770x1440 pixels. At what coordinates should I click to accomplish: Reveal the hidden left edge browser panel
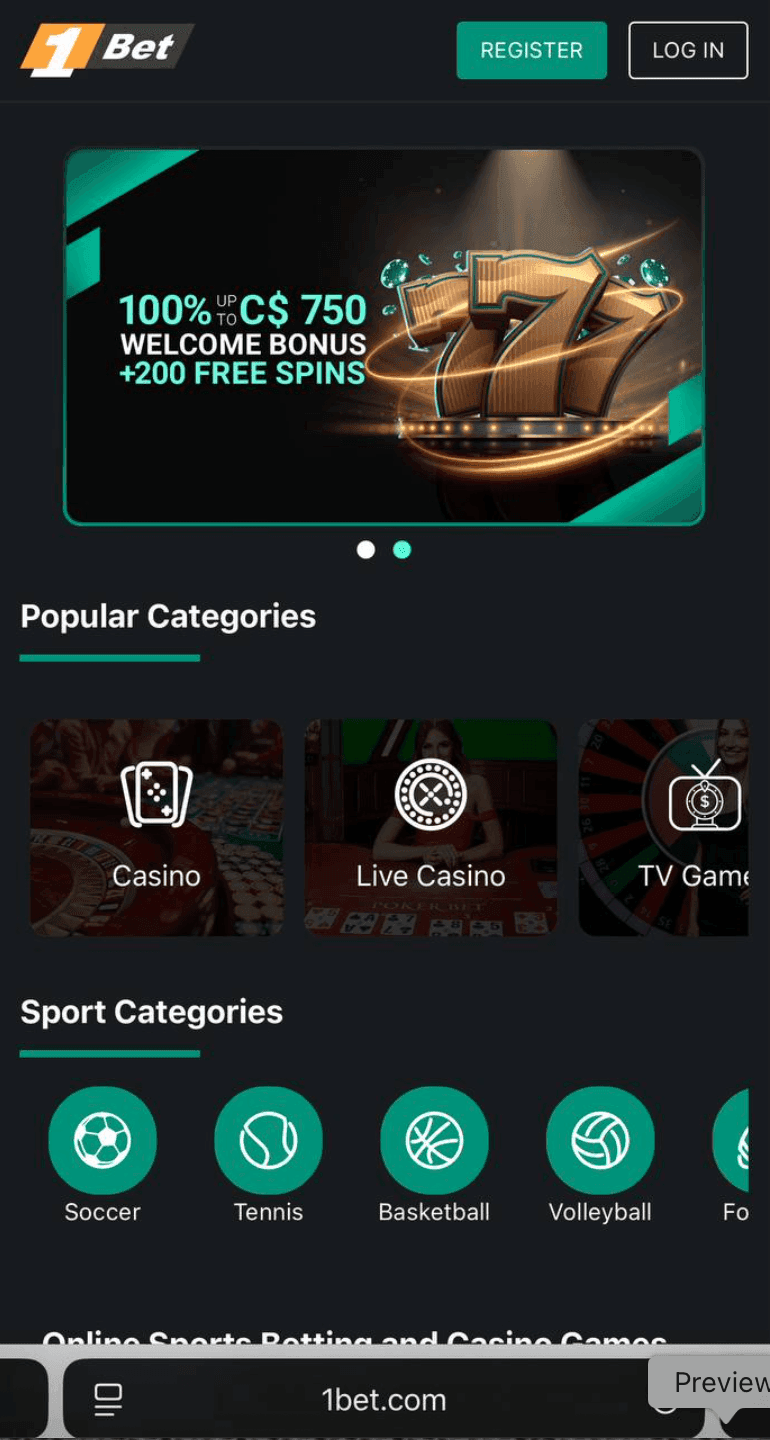point(18,1397)
